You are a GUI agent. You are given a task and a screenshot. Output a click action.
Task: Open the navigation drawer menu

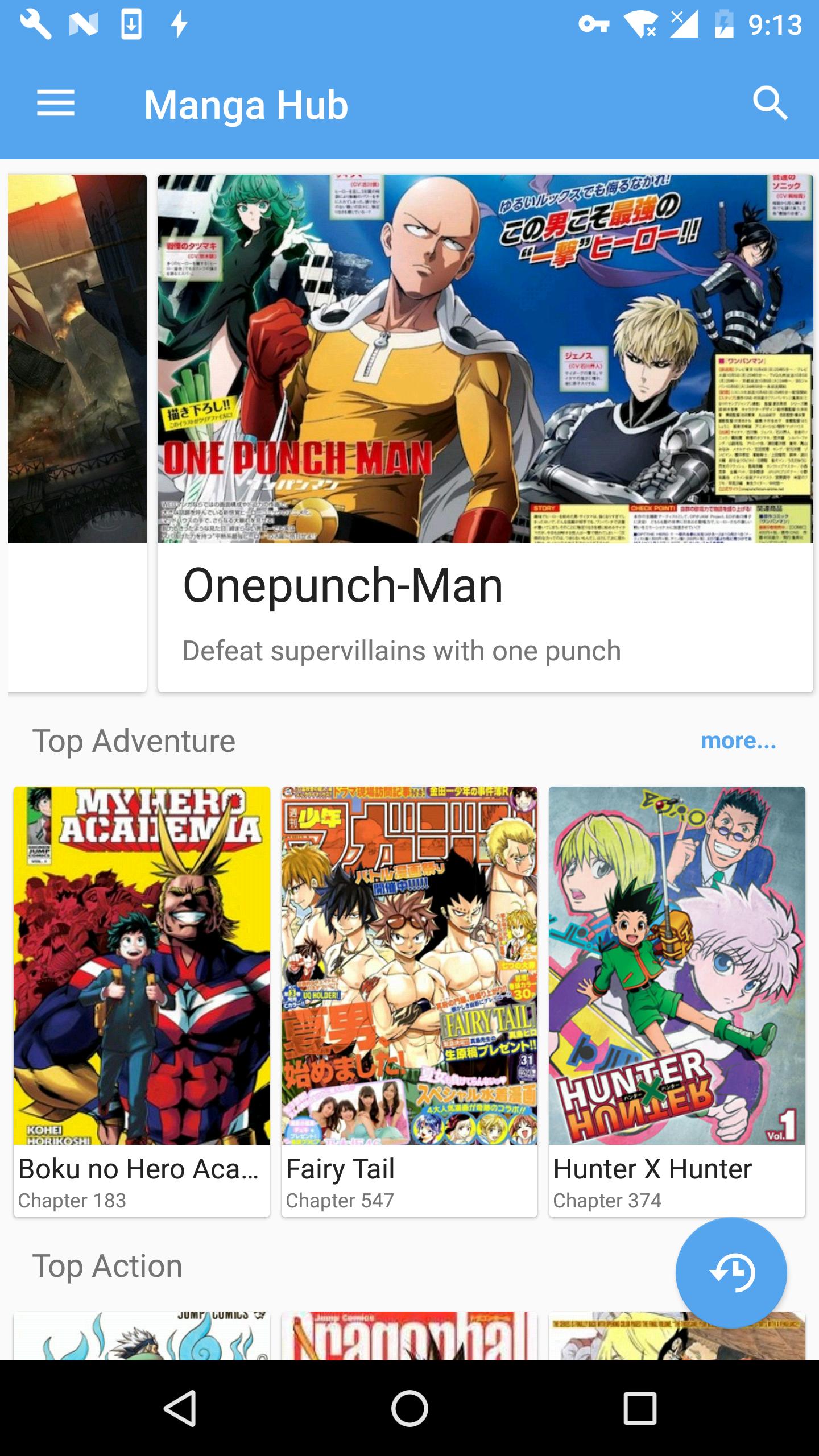pos(56,104)
